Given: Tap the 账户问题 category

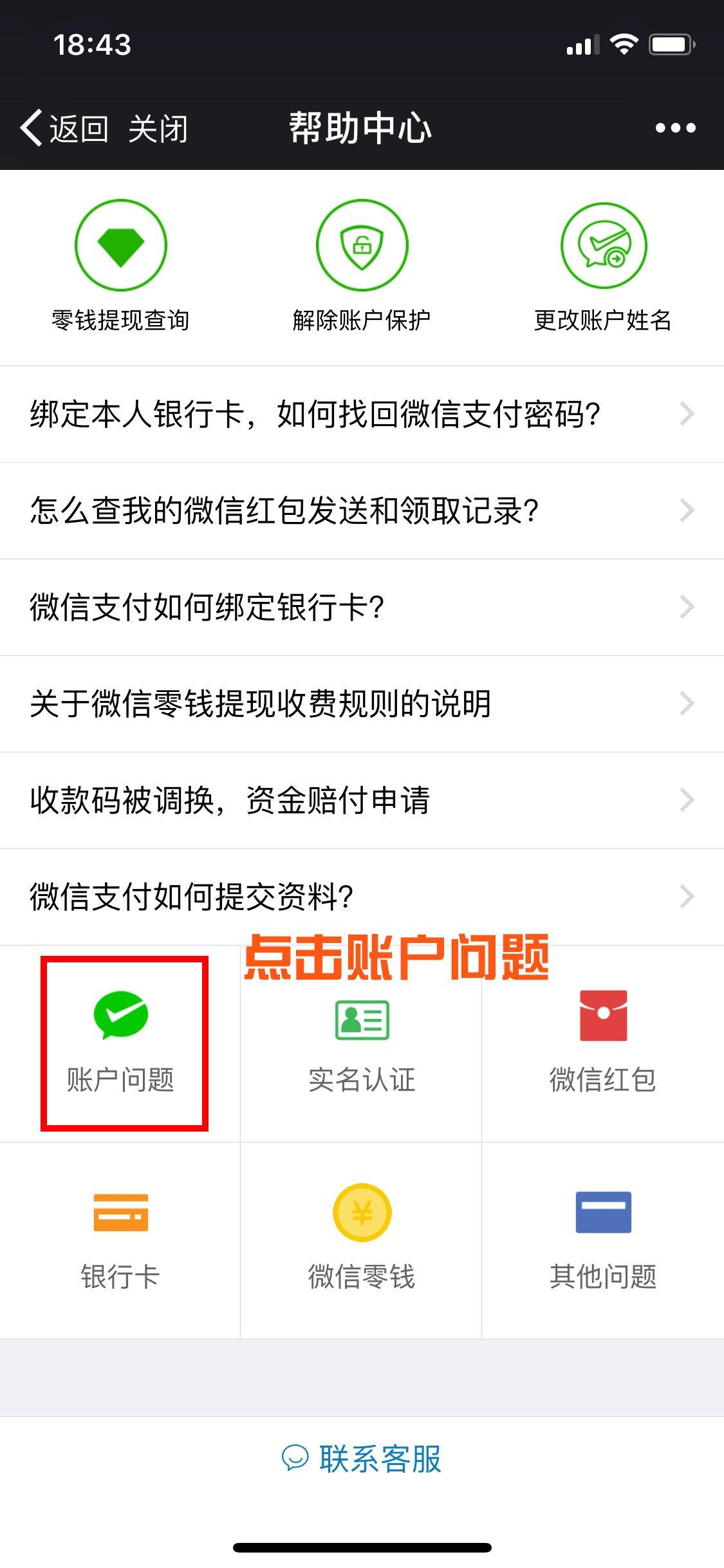Looking at the screenshot, I should [120, 1044].
